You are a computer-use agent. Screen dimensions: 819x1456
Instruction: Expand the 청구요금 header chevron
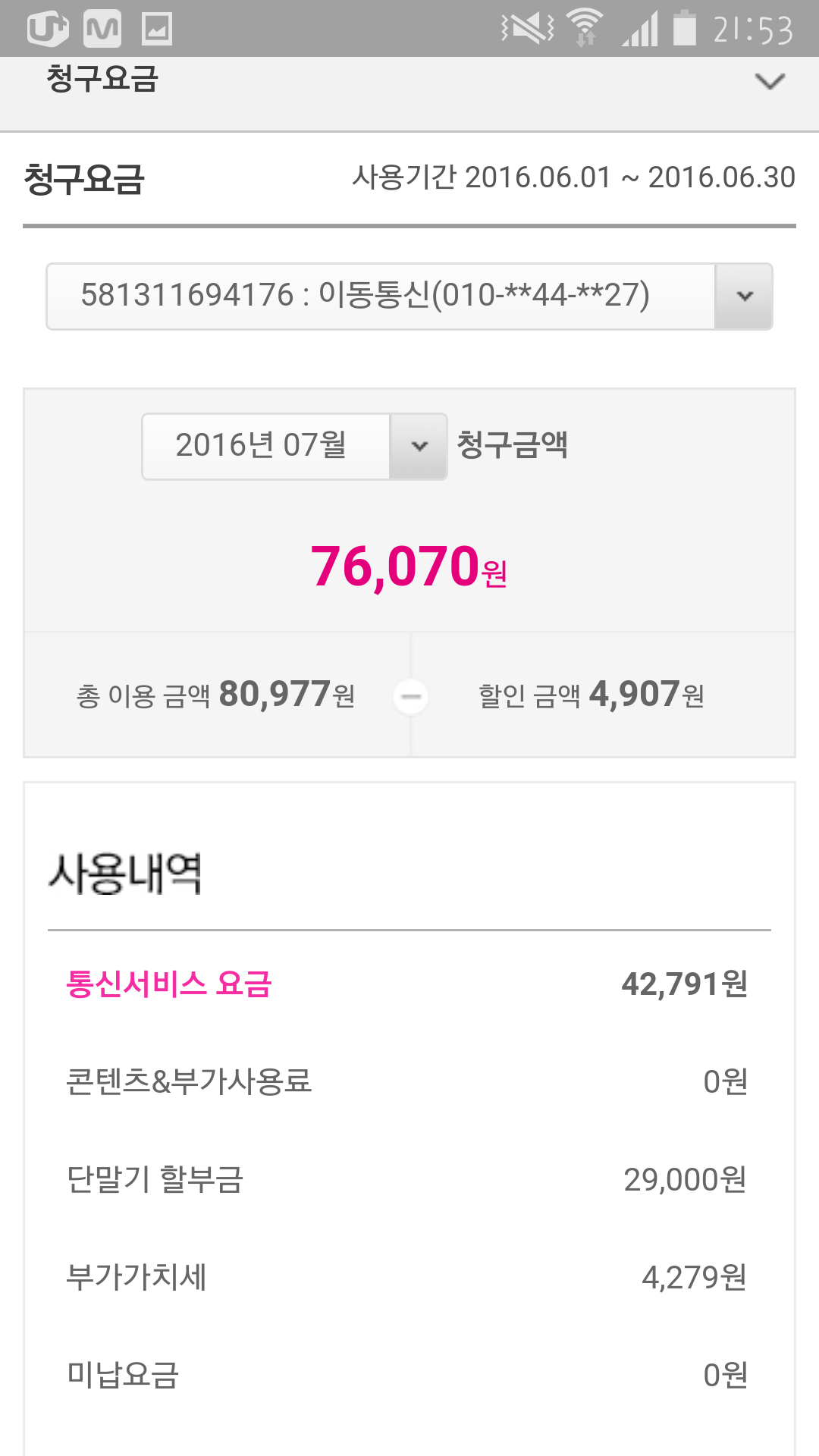[x=770, y=81]
